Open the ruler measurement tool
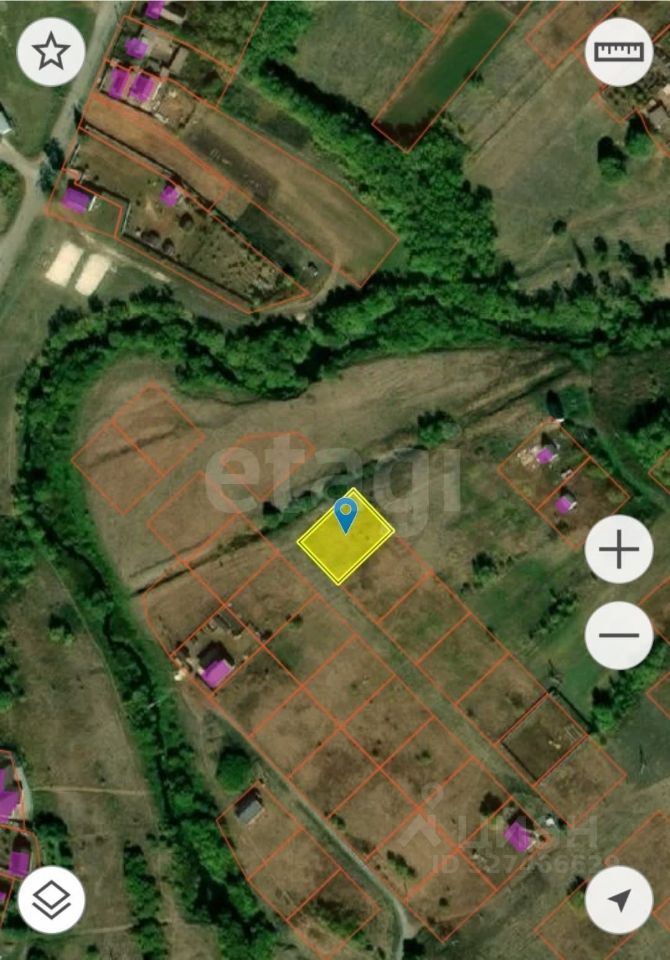Image resolution: width=670 pixels, height=960 pixels. [x=618, y=52]
